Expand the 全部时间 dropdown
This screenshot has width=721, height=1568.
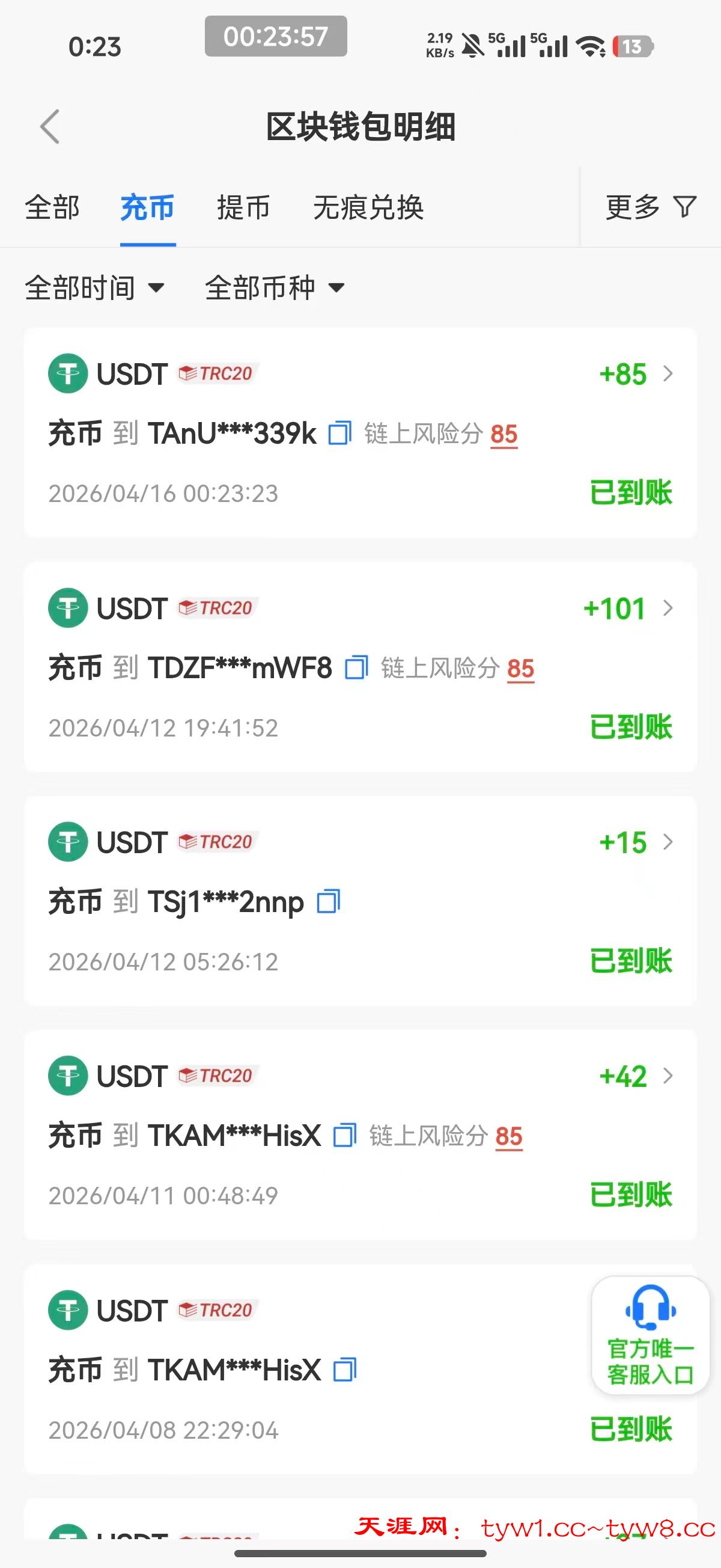point(94,287)
